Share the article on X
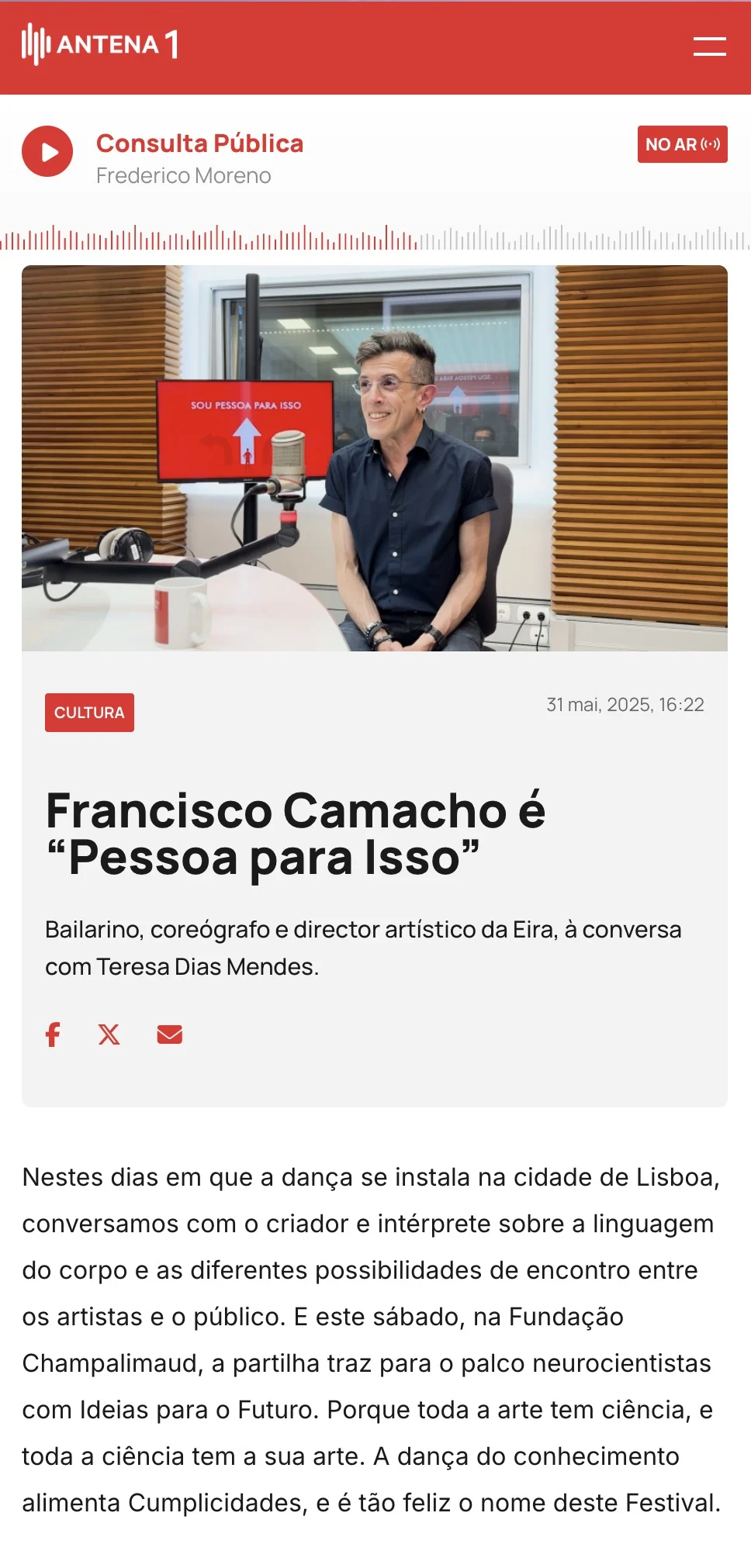The width and height of the screenshot is (751, 1568). [109, 1034]
